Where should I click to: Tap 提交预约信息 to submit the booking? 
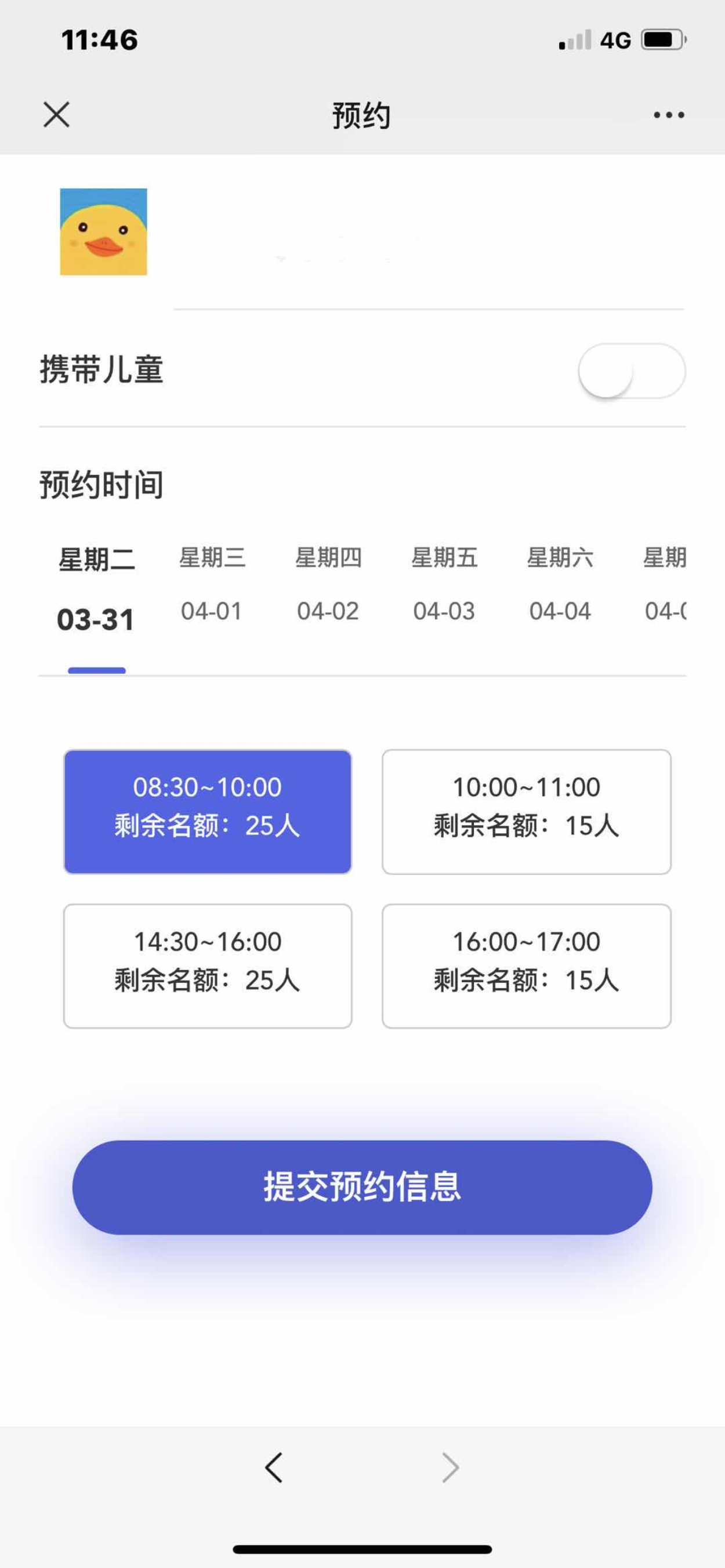pos(362,1186)
